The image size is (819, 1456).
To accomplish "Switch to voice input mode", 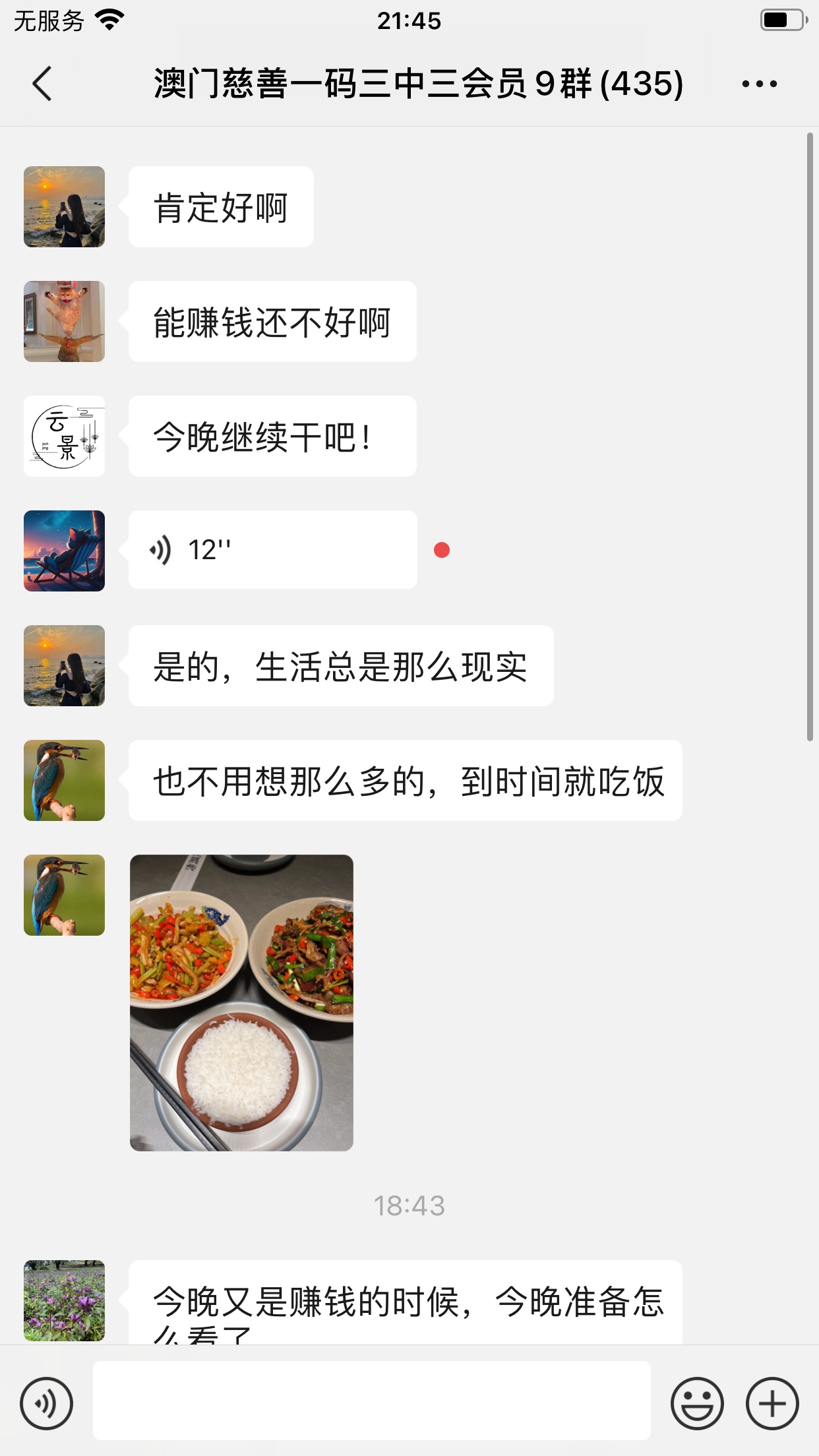I will coord(46,1403).
